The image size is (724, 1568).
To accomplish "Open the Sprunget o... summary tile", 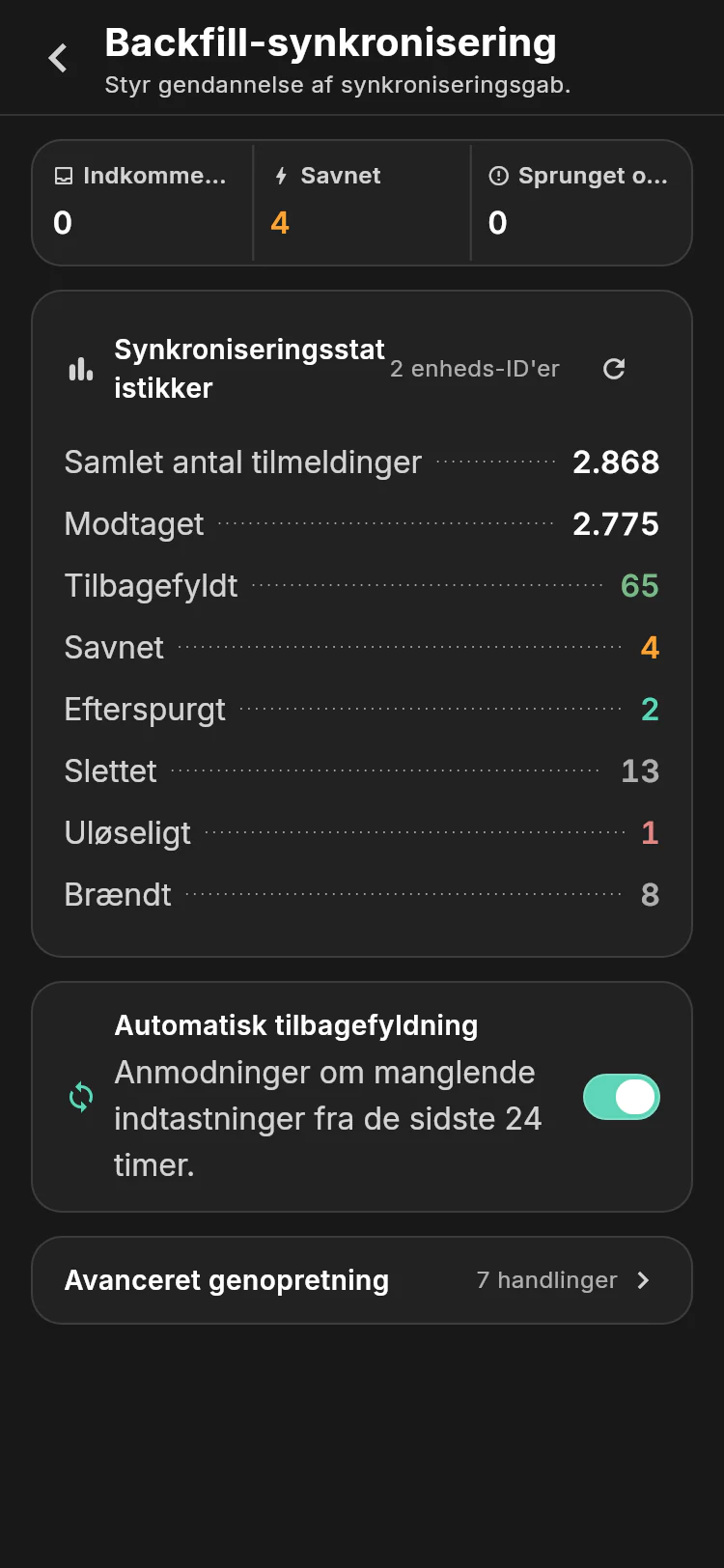I will (x=580, y=203).
